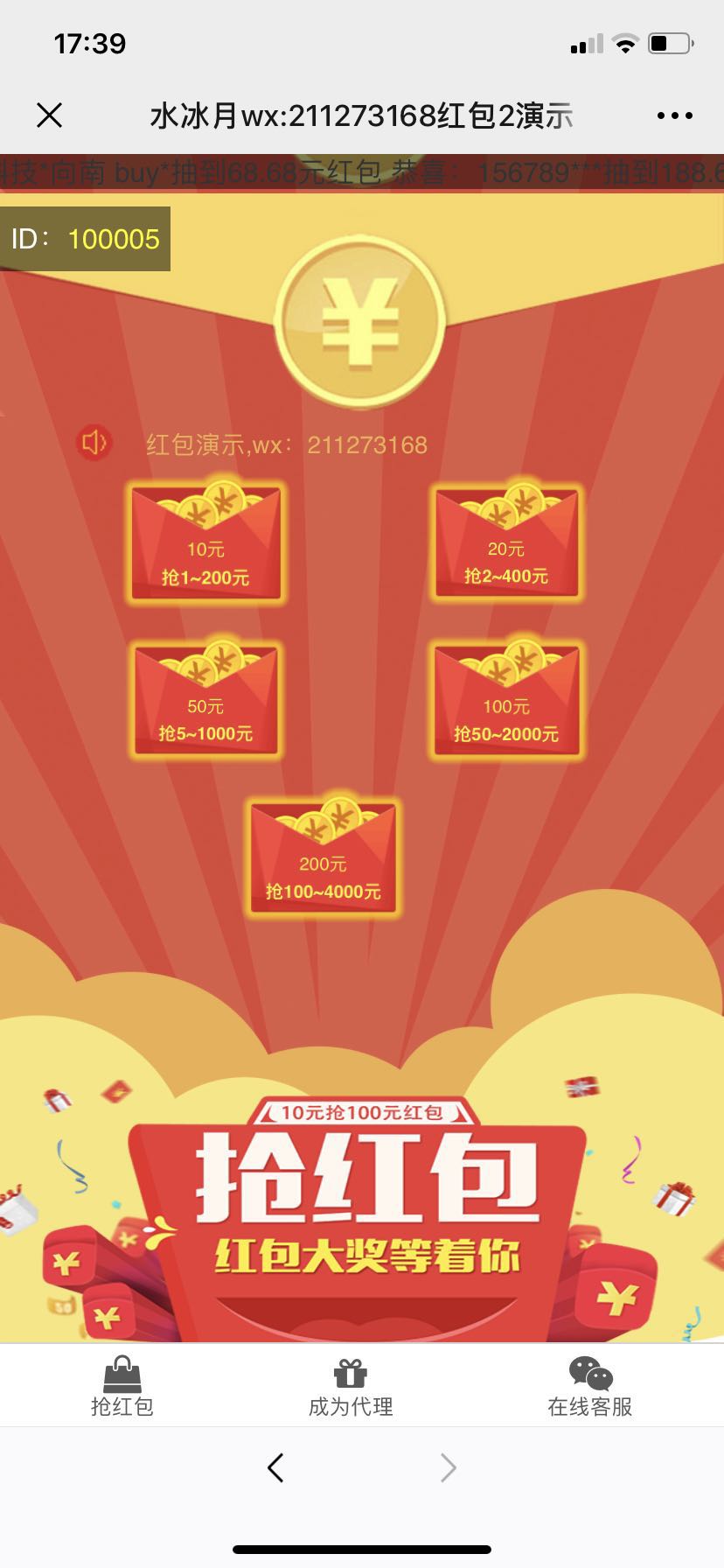Open the 200元 red packet
This screenshot has width=724, height=1568.
click(x=323, y=855)
